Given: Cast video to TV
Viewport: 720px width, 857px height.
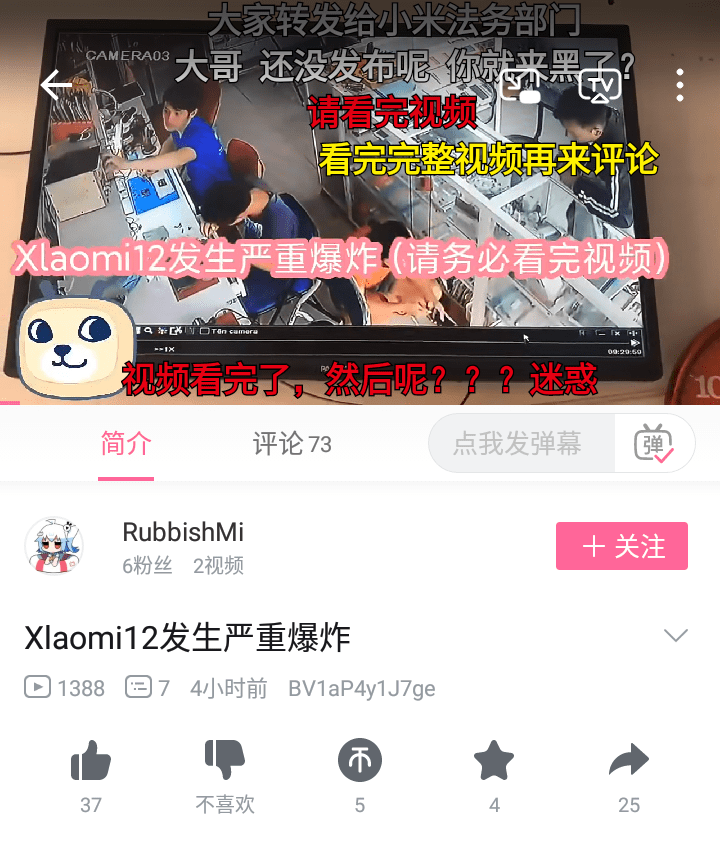Looking at the screenshot, I should [x=600, y=86].
